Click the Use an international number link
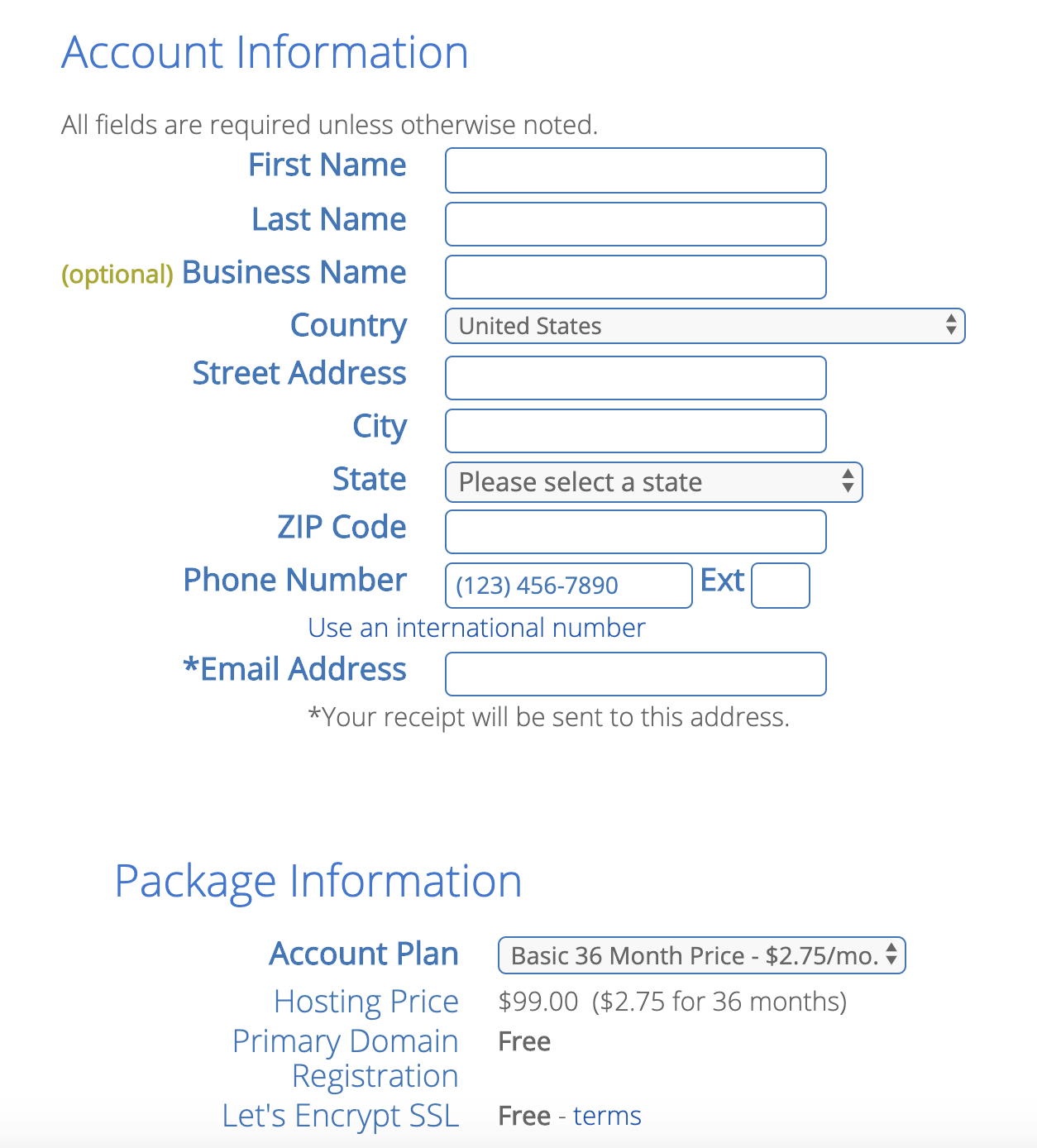 pyautogui.click(x=475, y=627)
